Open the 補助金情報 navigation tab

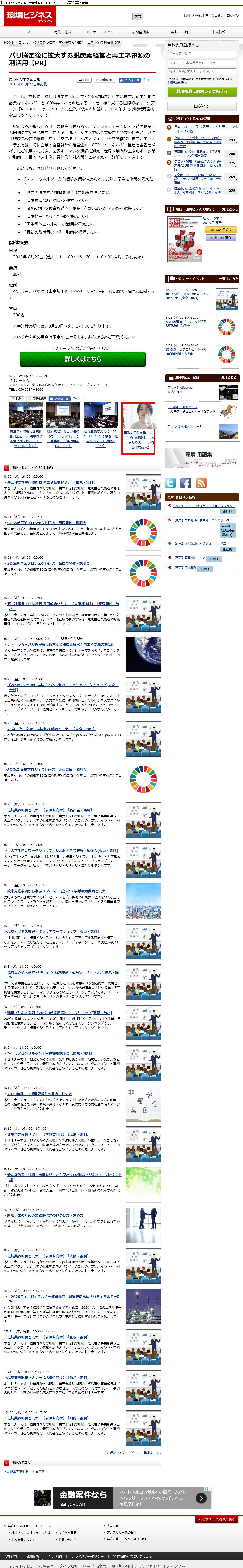[140, 32]
